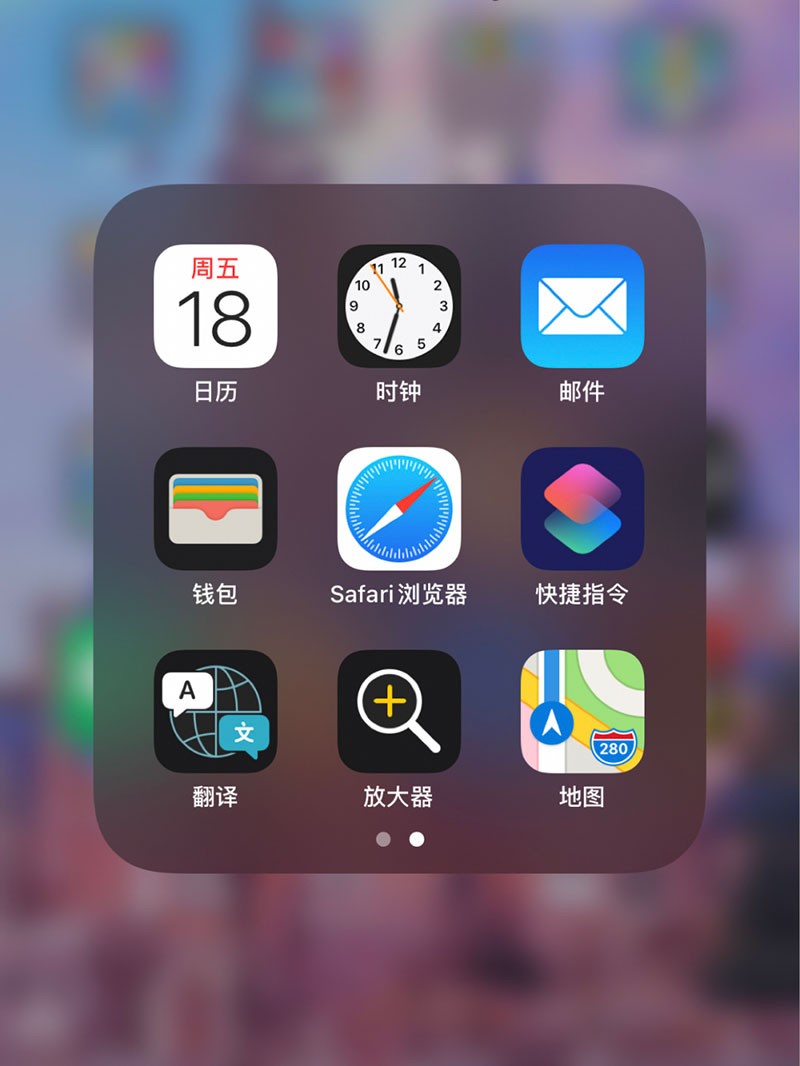Launch Safari浏览器
This screenshot has height=1066, width=800.
(399, 509)
